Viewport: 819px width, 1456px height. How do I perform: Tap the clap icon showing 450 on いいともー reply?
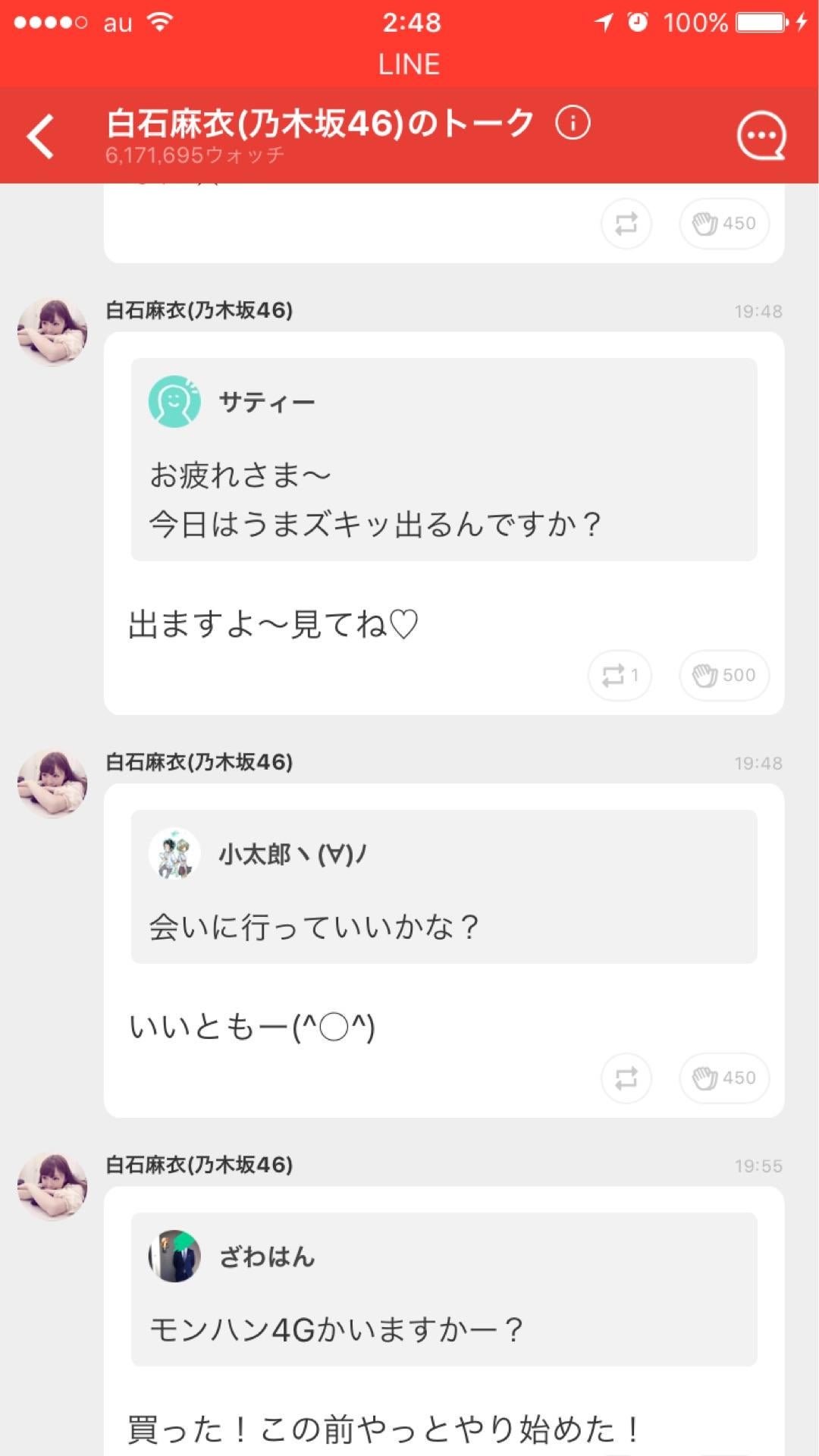[x=723, y=1078]
